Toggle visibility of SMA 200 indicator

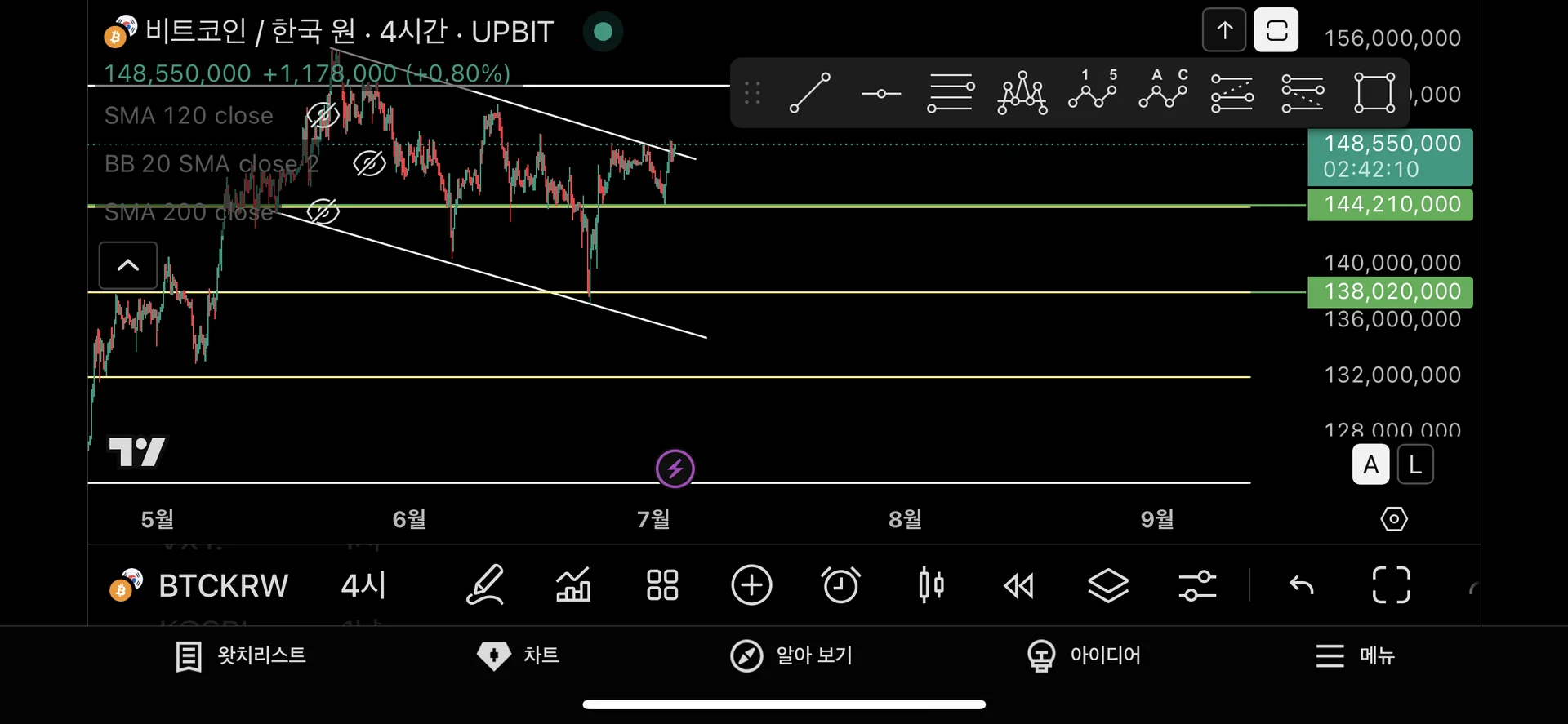pyautogui.click(x=323, y=212)
